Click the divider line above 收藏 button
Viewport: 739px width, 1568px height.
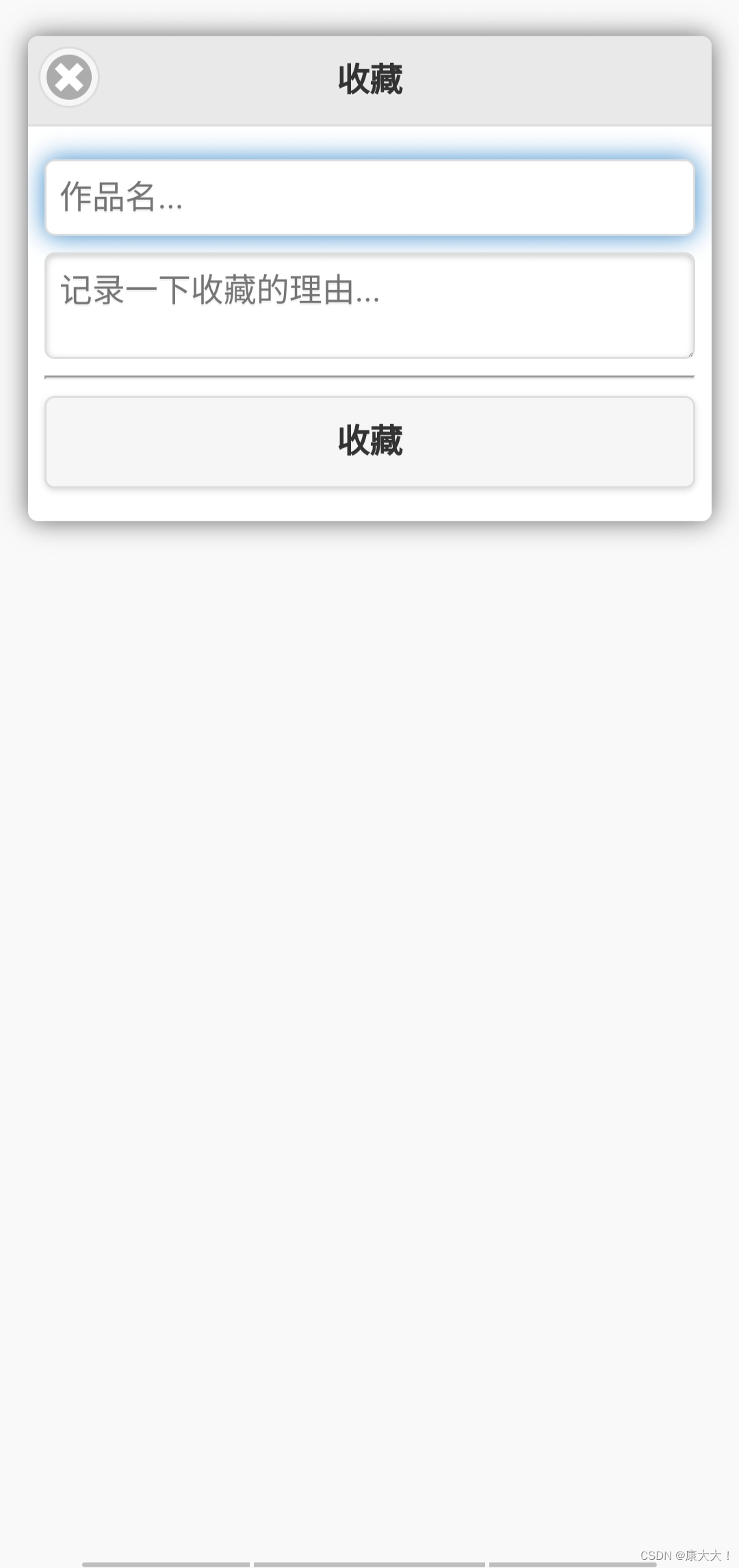(x=369, y=376)
